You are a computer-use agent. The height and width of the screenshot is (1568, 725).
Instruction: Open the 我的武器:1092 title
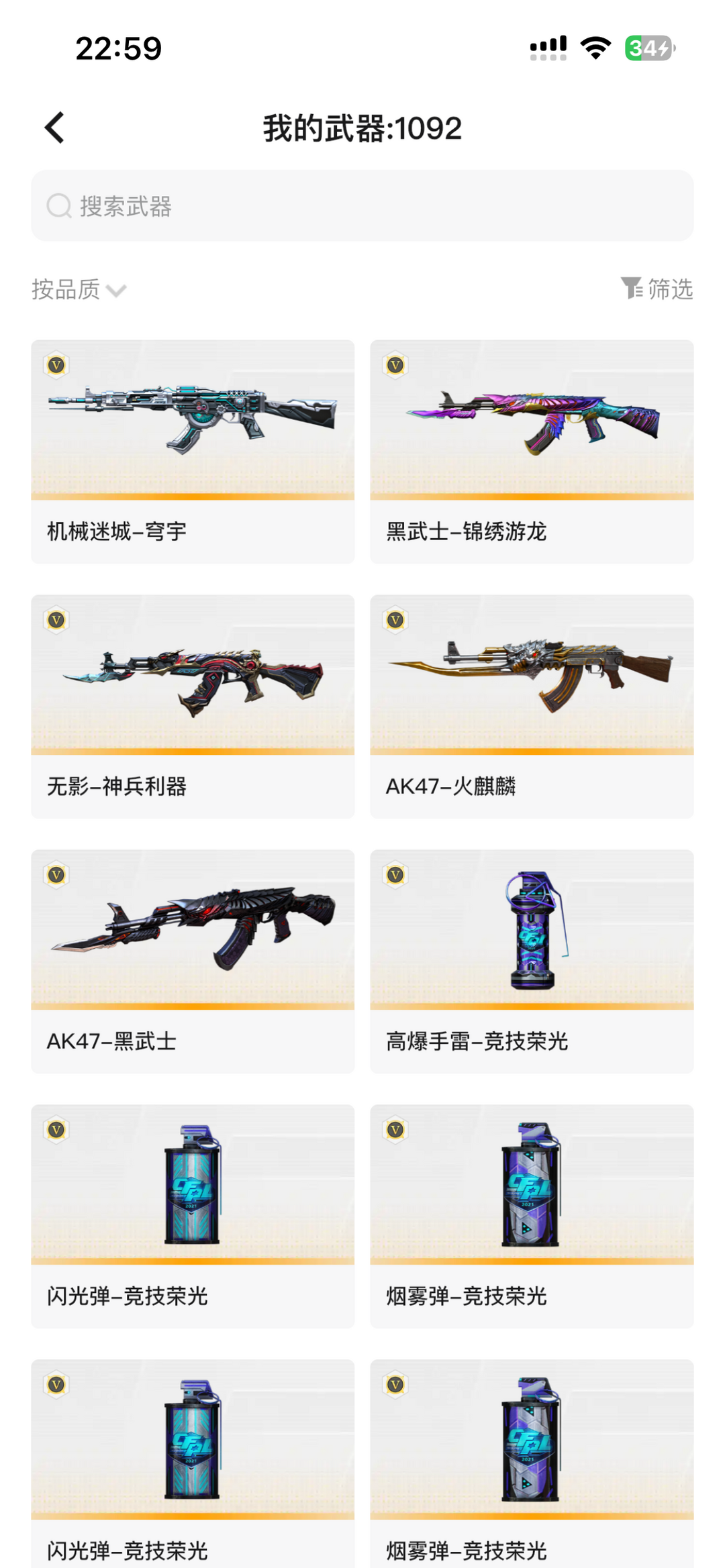pyautogui.click(x=362, y=127)
